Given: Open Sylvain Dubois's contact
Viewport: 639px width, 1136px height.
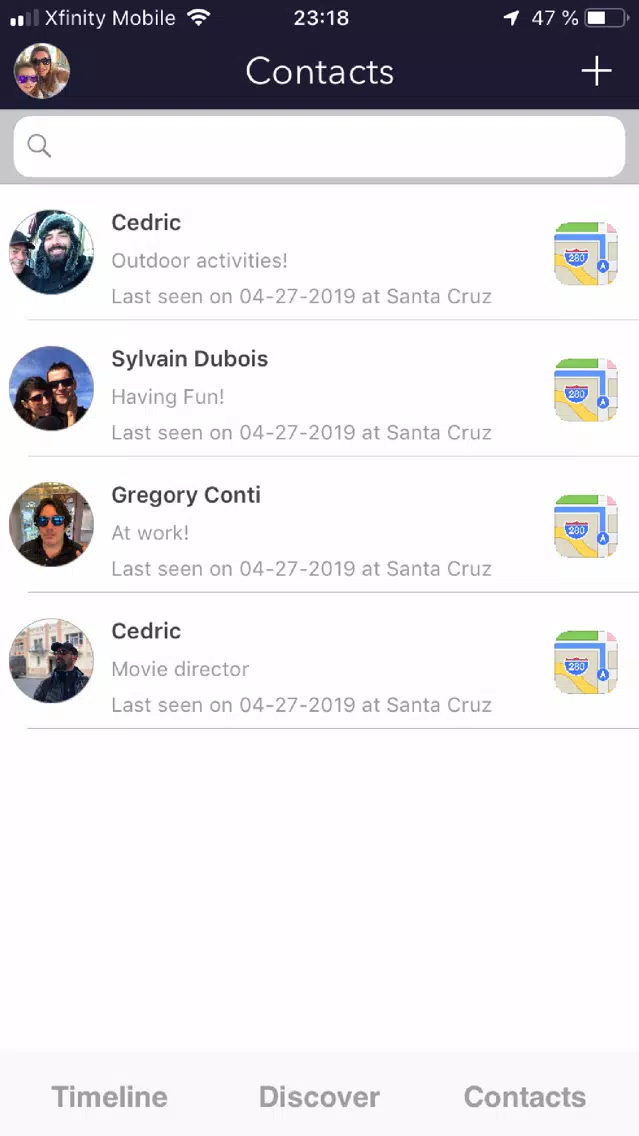Looking at the screenshot, I should pos(320,388).
